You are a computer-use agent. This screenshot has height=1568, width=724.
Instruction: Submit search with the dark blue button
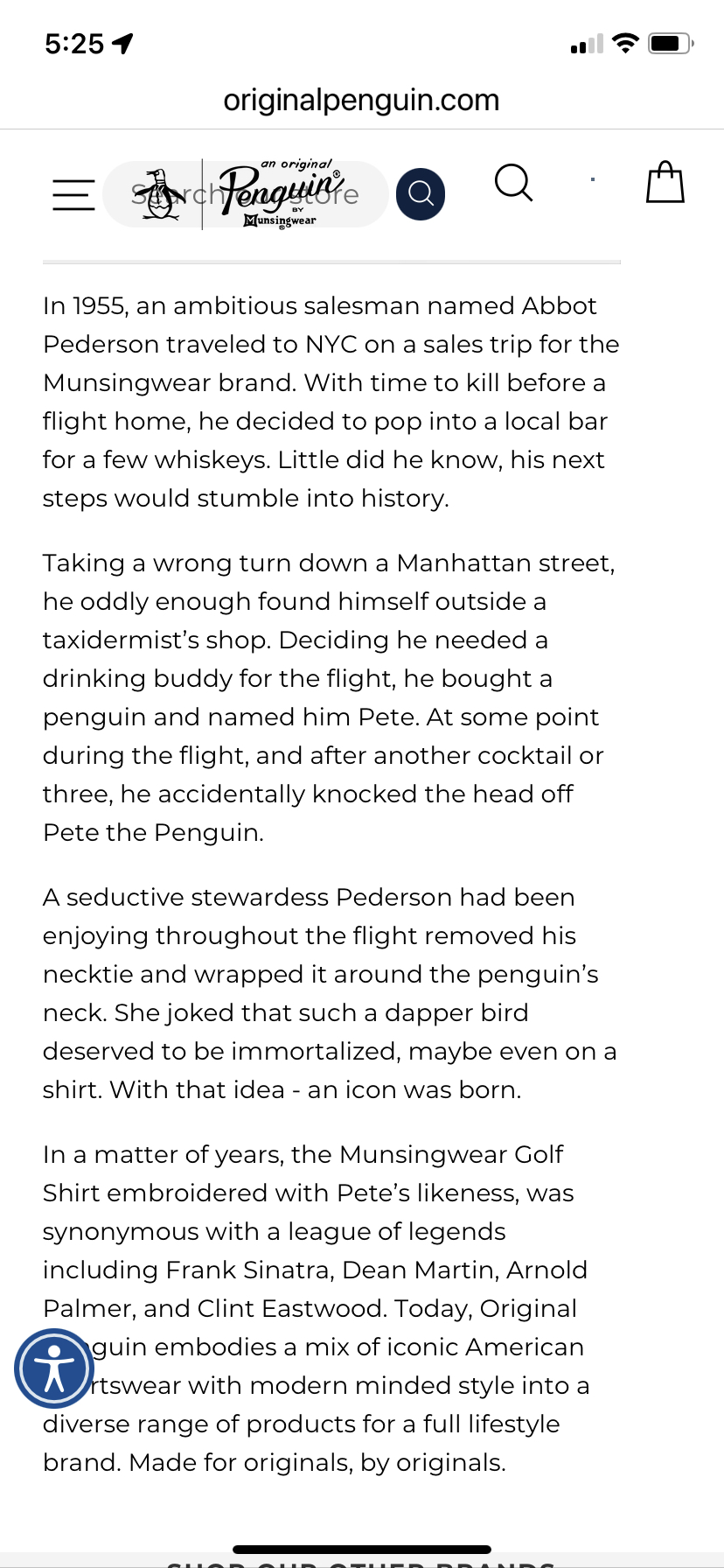[421, 193]
